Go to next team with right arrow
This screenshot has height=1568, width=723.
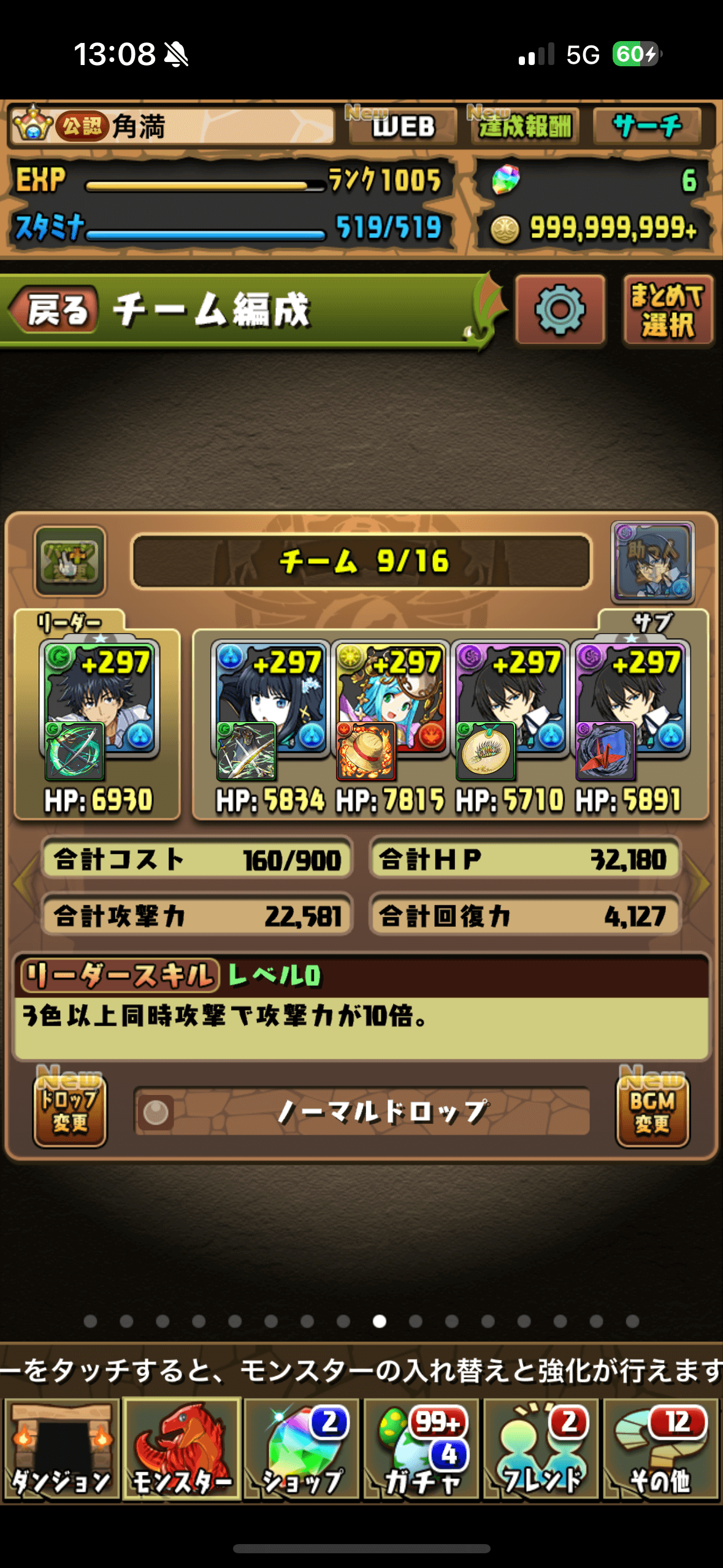[701, 883]
